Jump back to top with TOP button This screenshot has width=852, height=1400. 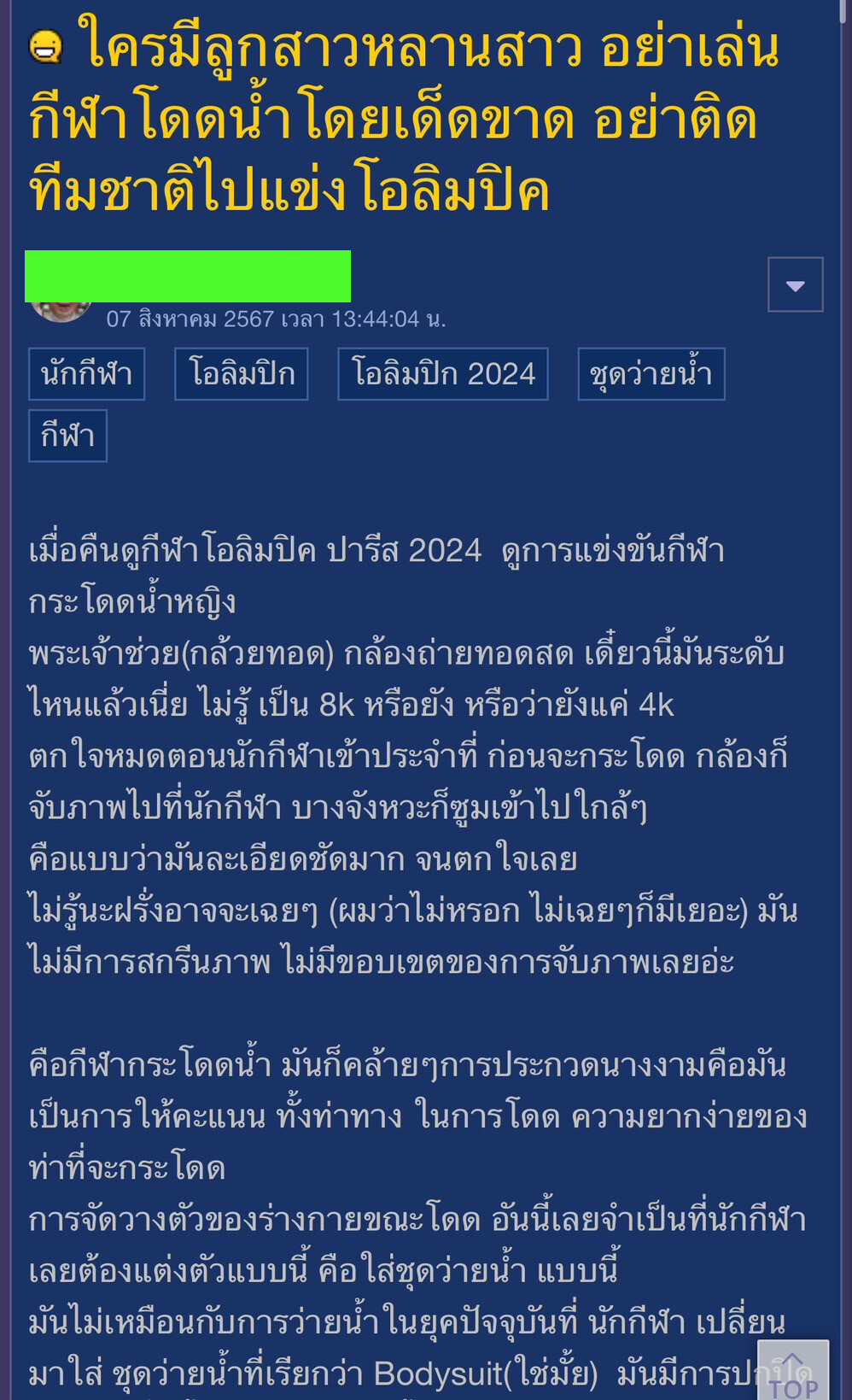point(792,1372)
